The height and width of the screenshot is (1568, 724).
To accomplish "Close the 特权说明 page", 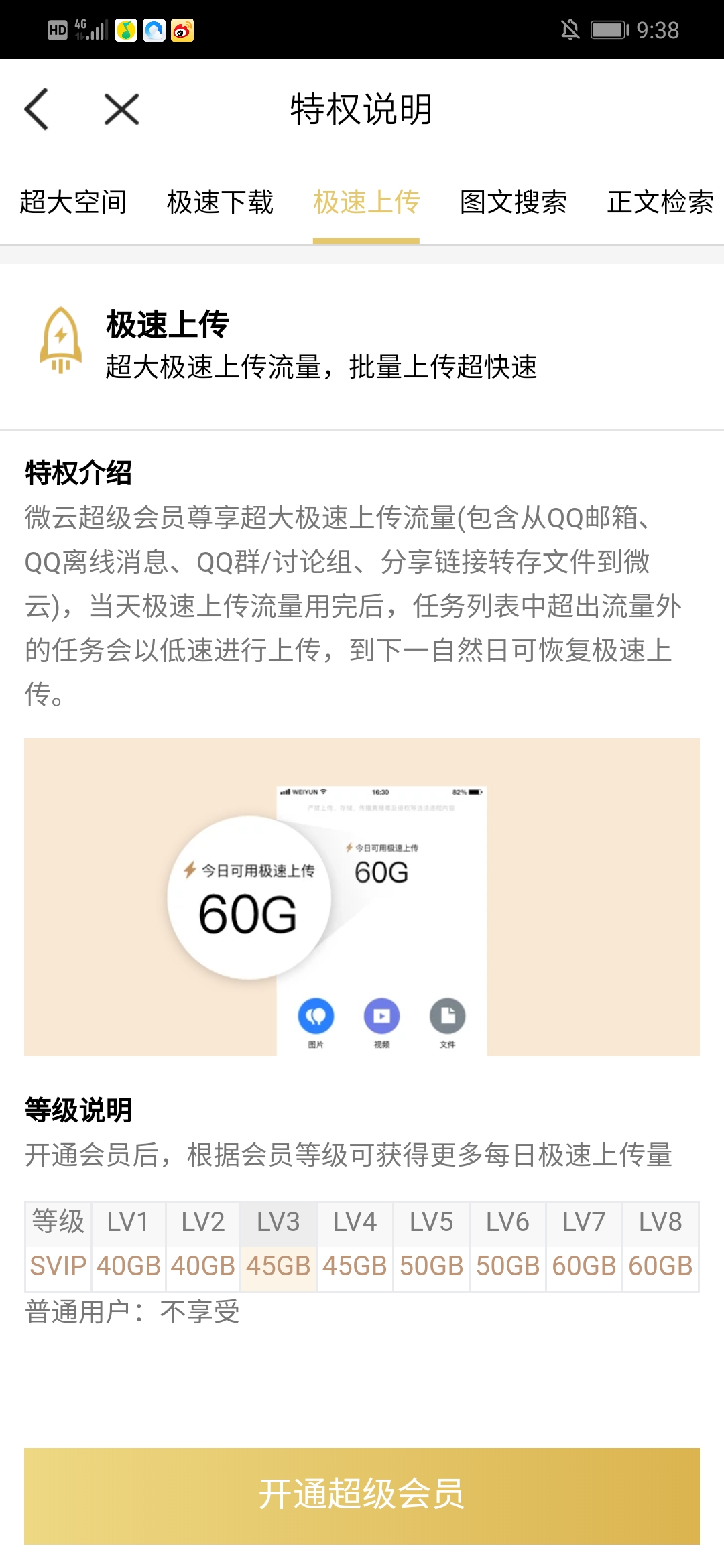I will tap(121, 109).
